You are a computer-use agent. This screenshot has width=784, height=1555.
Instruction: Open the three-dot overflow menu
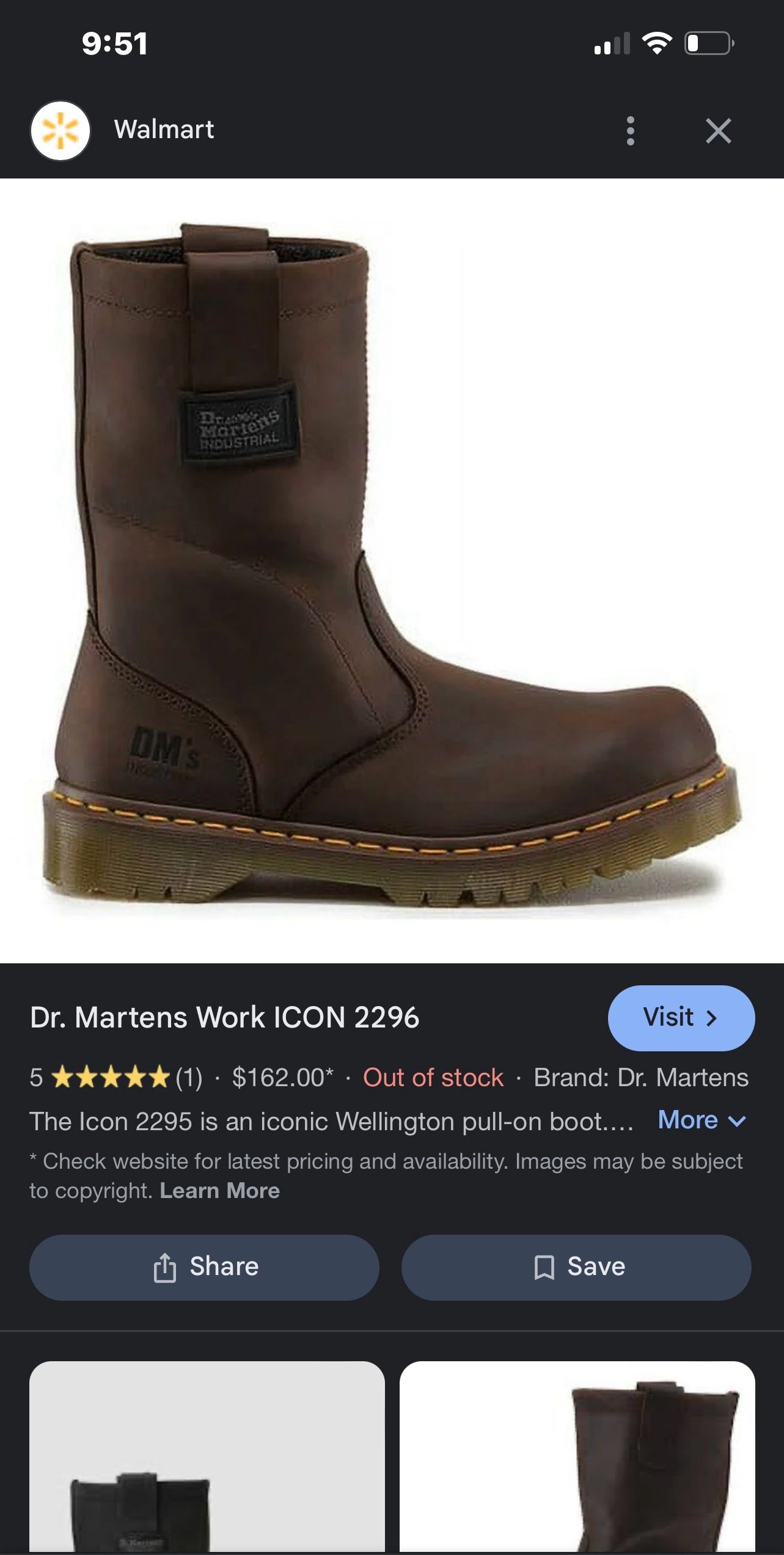pos(630,131)
